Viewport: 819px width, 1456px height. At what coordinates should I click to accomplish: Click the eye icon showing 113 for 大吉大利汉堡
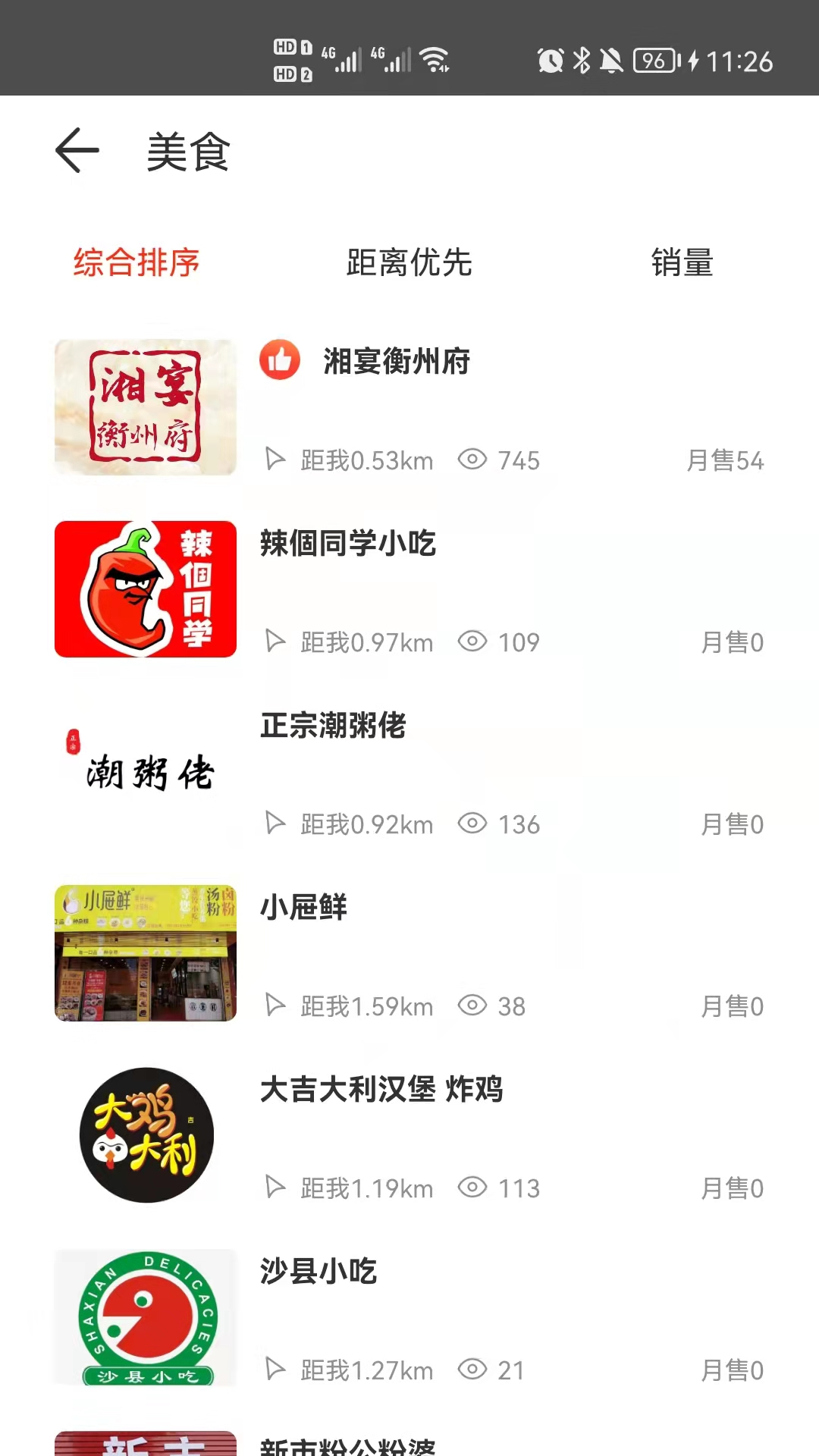(x=474, y=1188)
